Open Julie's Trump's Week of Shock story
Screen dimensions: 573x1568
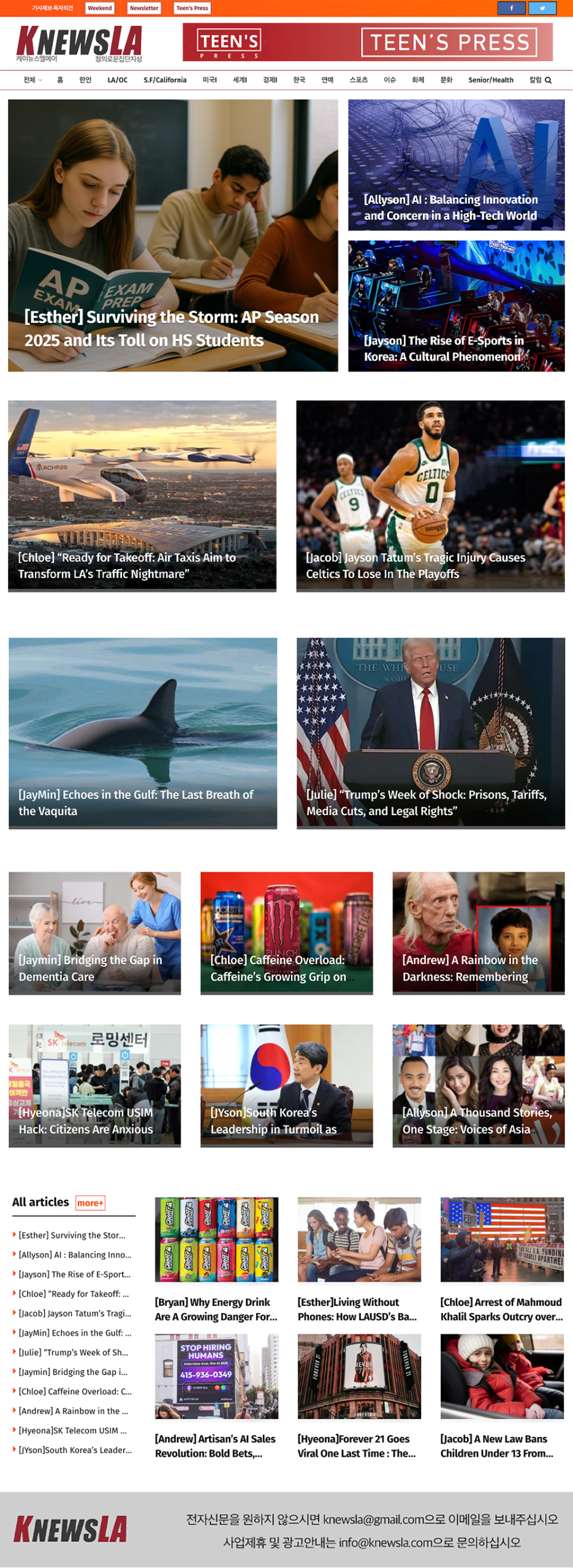click(x=426, y=802)
